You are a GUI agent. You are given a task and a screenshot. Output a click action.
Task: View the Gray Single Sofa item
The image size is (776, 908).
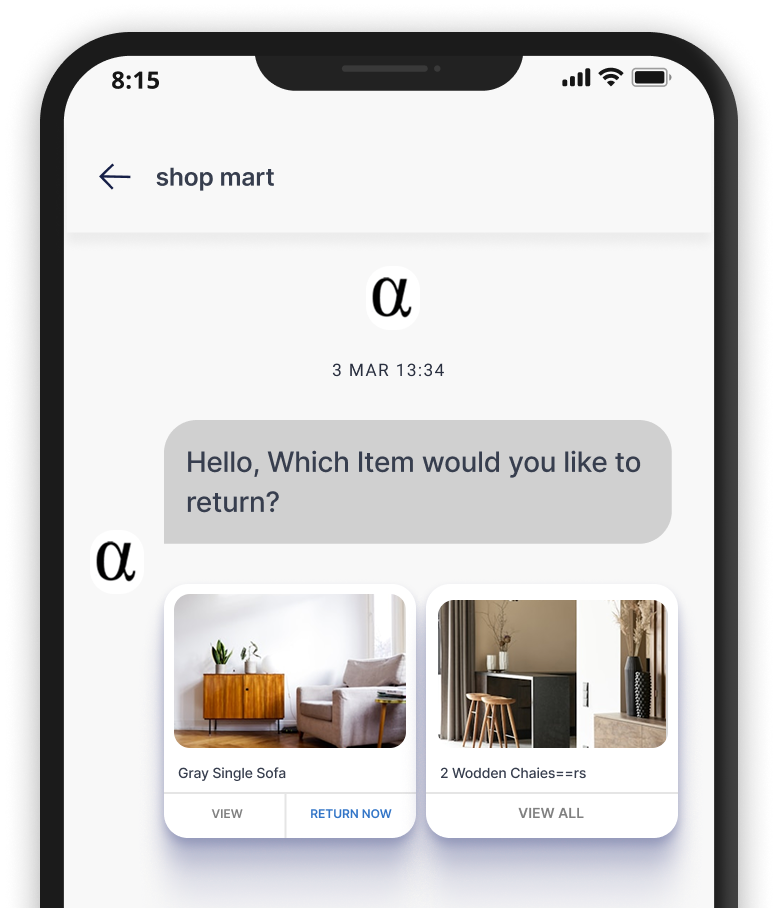click(x=227, y=814)
